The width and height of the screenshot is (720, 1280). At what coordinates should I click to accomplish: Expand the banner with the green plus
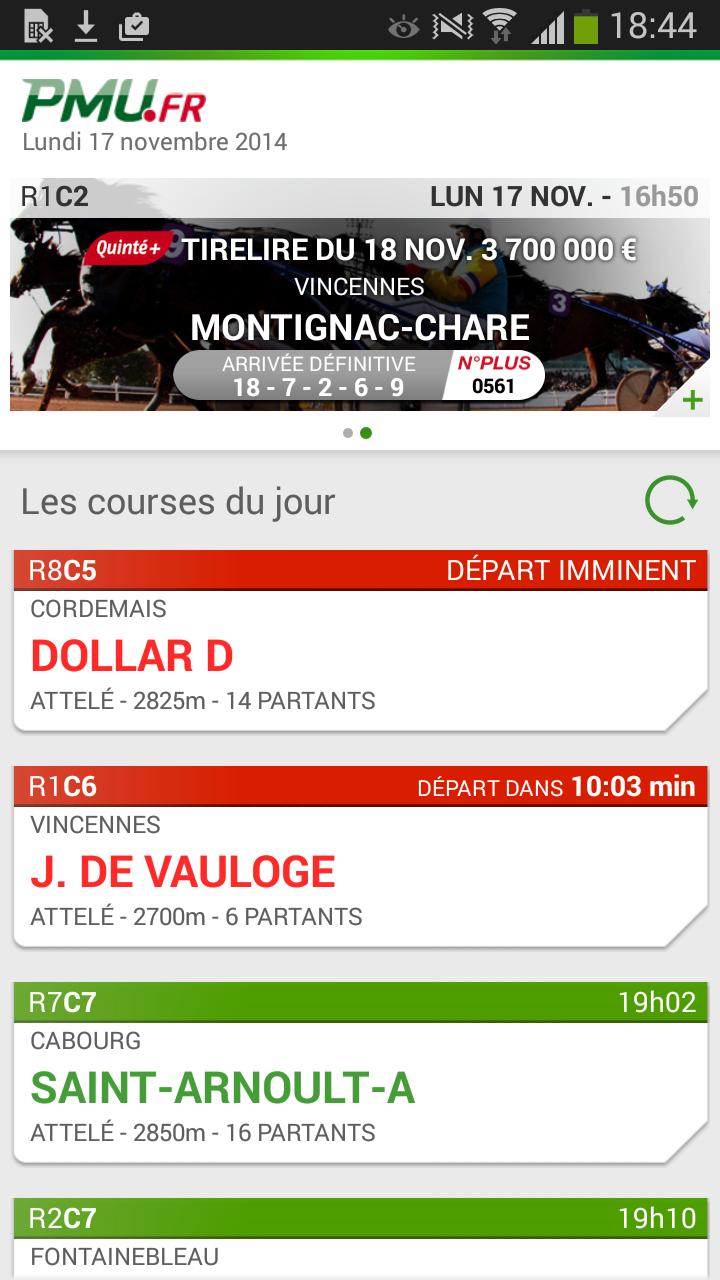[x=691, y=398]
